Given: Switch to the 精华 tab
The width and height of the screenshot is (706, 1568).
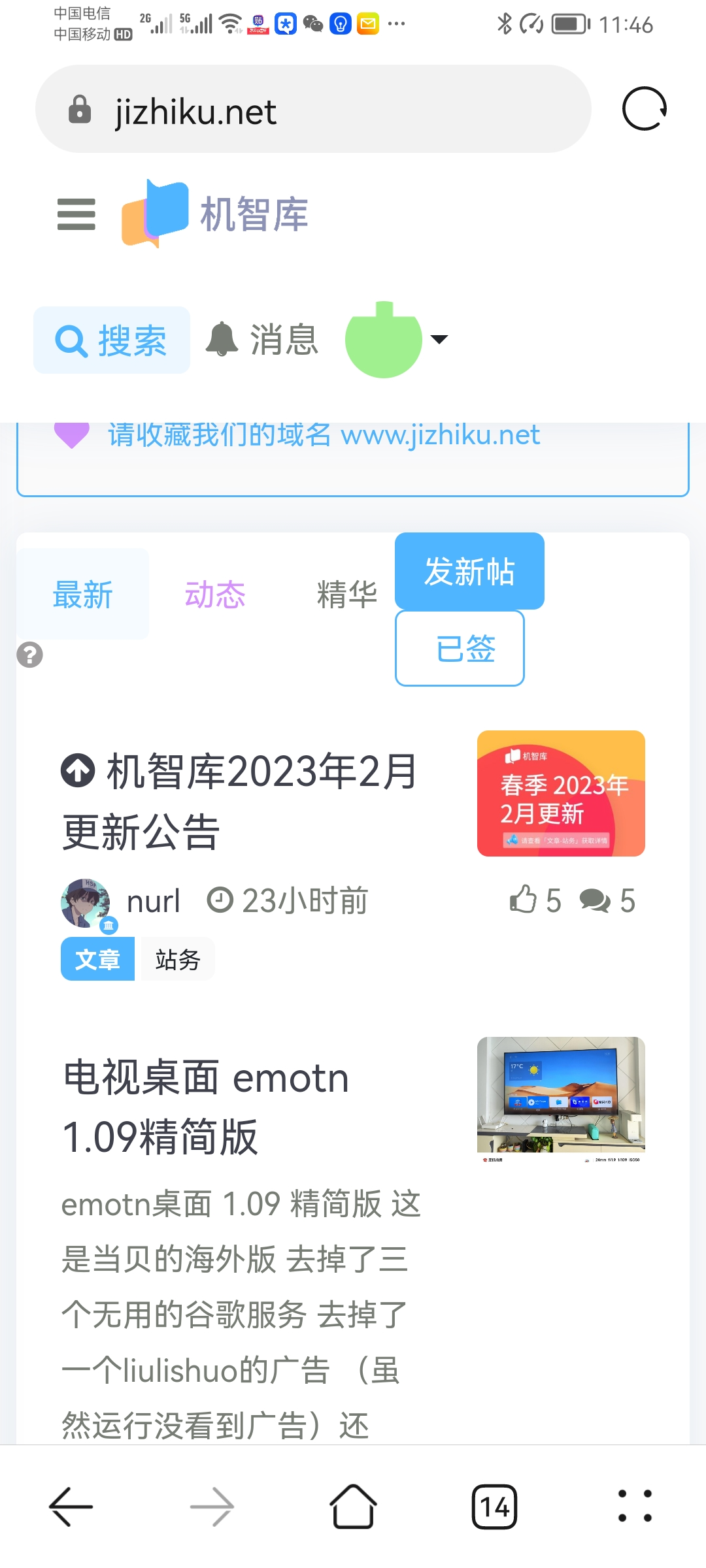Looking at the screenshot, I should pos(346,595).
